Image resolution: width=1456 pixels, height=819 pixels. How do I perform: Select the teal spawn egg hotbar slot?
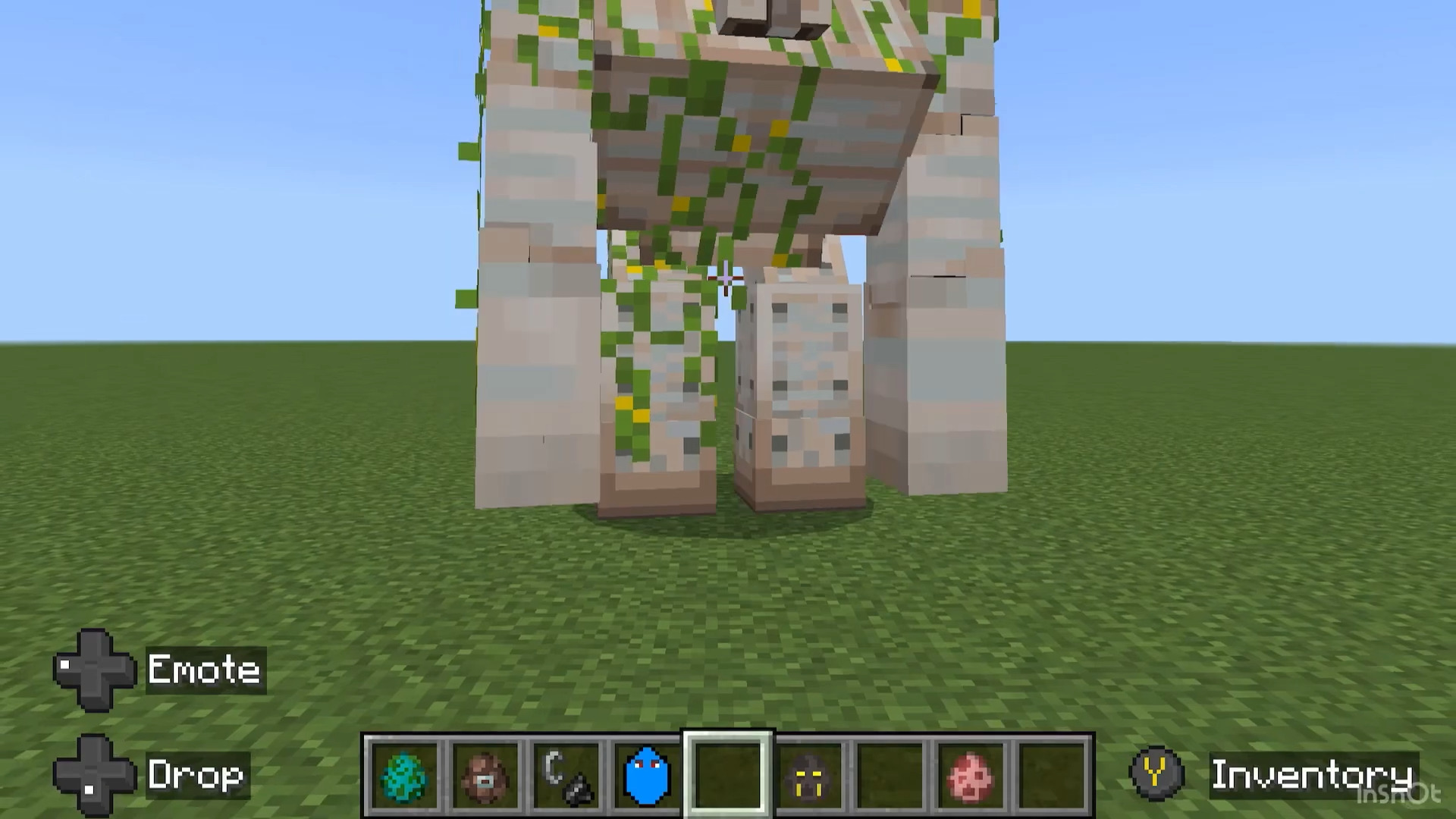[x=404, y=777]
